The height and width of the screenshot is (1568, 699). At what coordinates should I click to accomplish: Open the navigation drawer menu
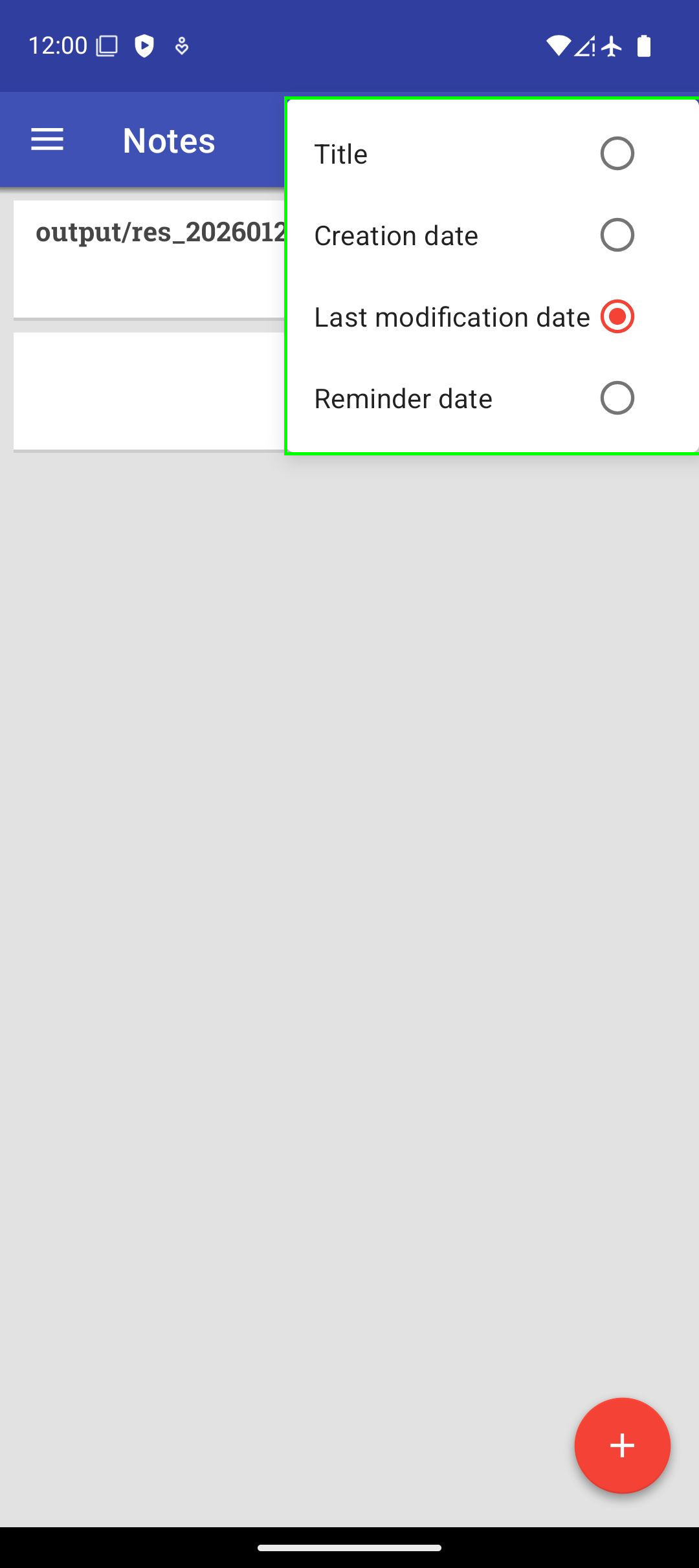click(x=47, y=140)
